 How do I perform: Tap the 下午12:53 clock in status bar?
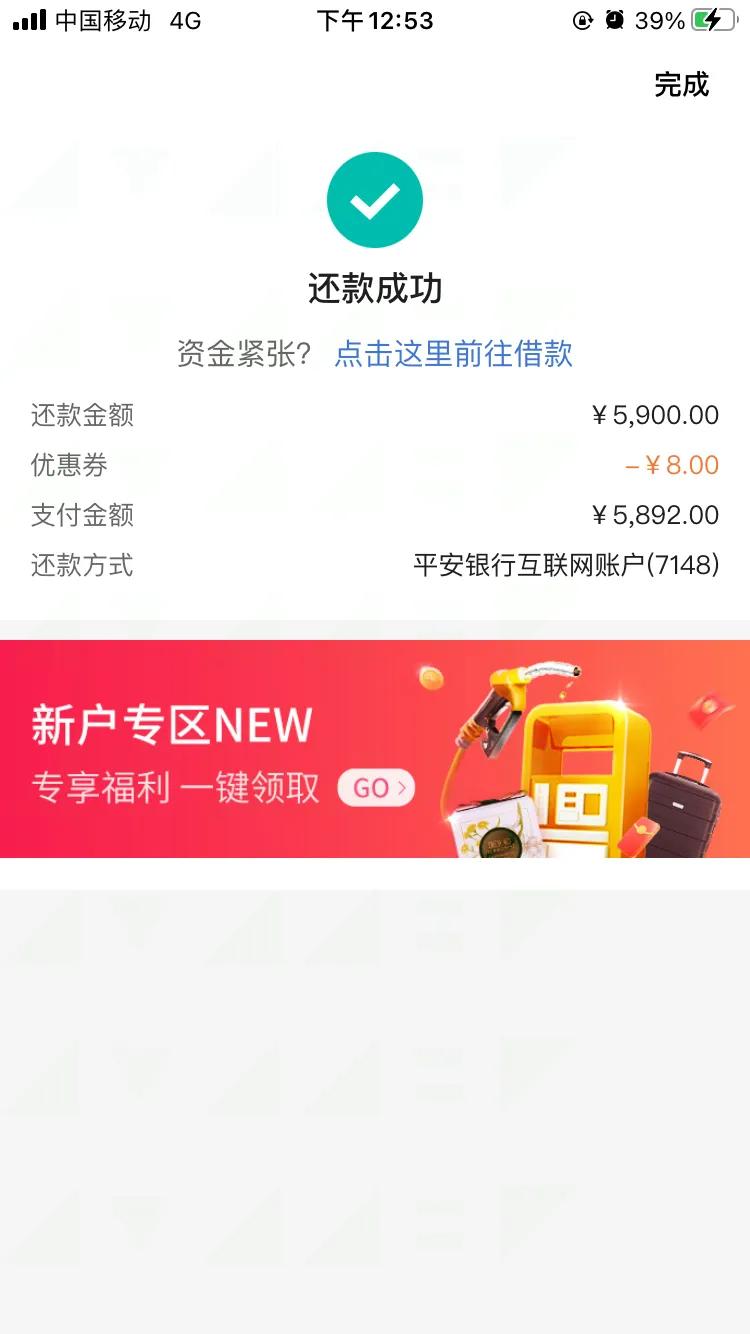375,20
